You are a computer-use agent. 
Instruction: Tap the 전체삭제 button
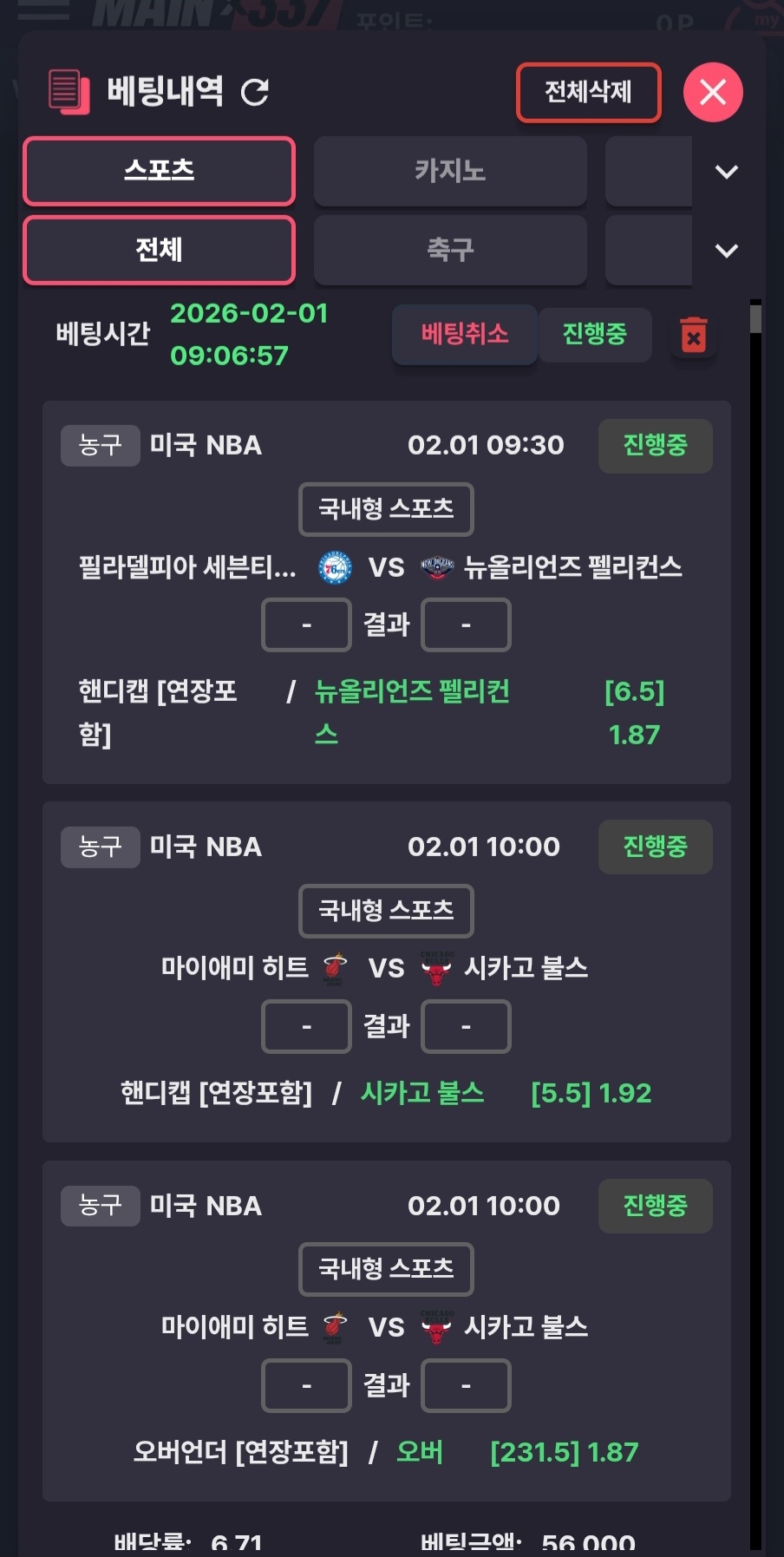coord(588,92)
